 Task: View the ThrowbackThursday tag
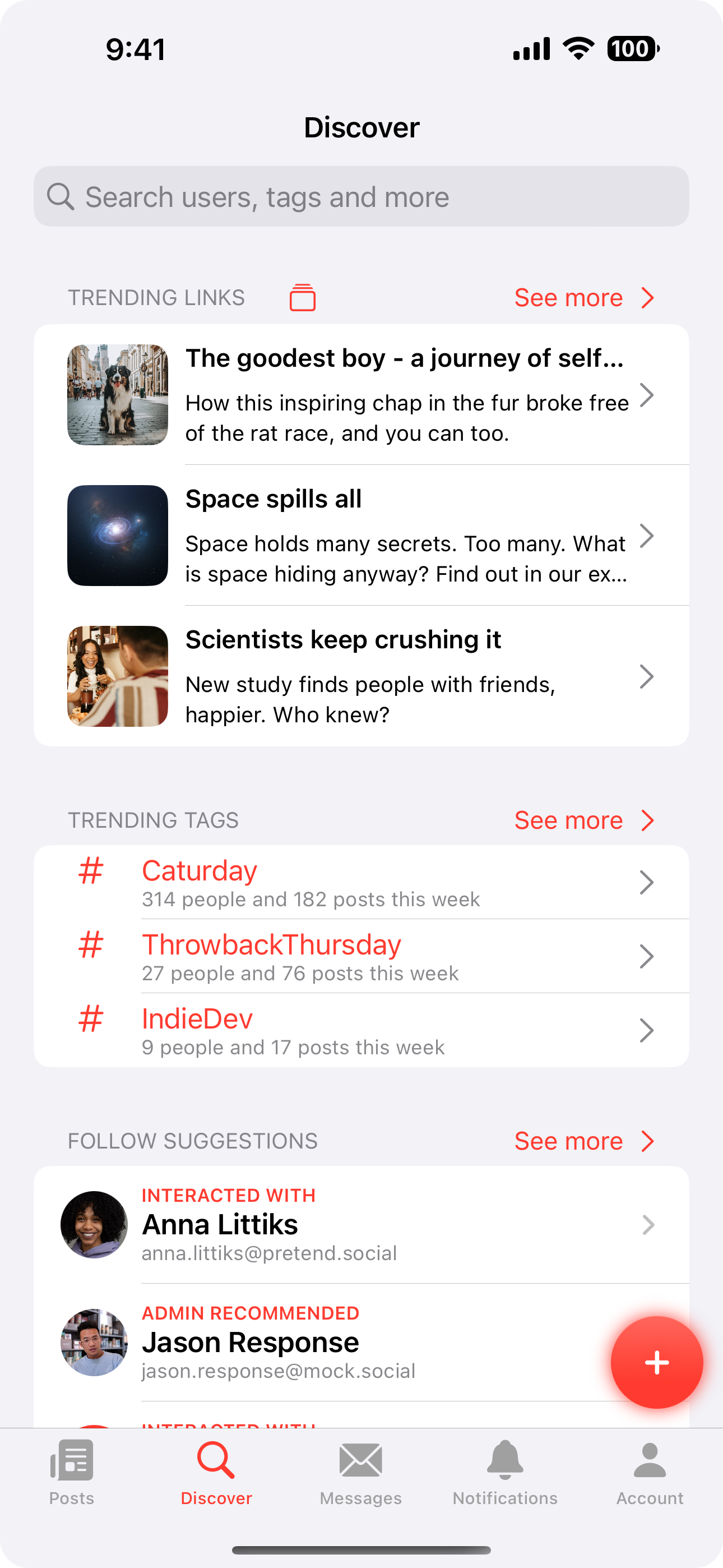tap(361, 956)
